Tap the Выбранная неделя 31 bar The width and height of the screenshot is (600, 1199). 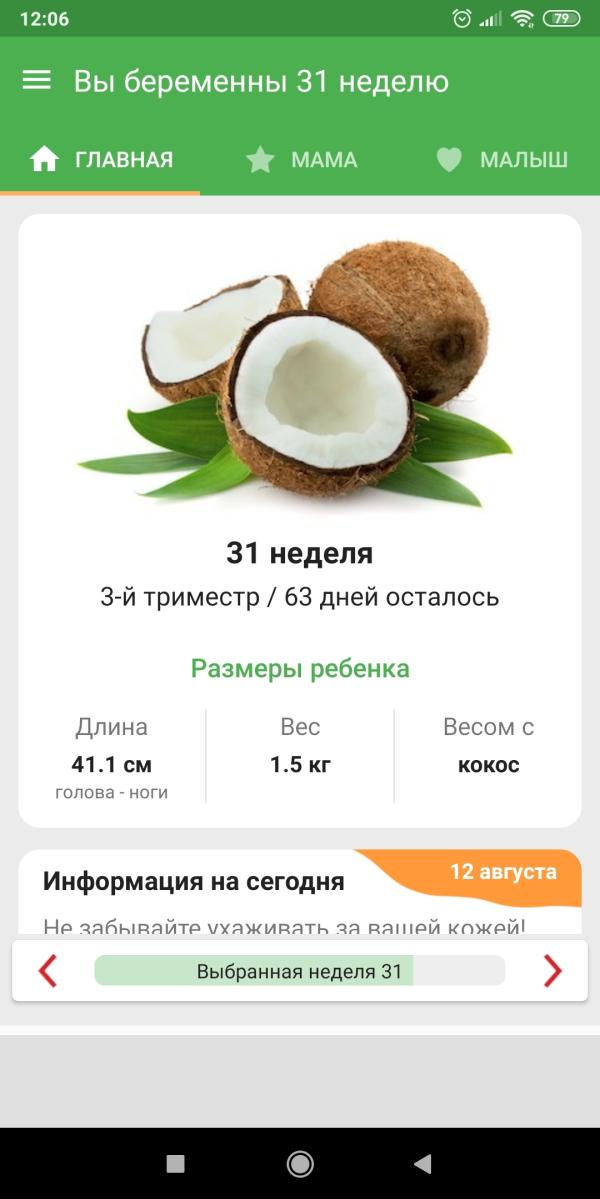click(300, 971)
